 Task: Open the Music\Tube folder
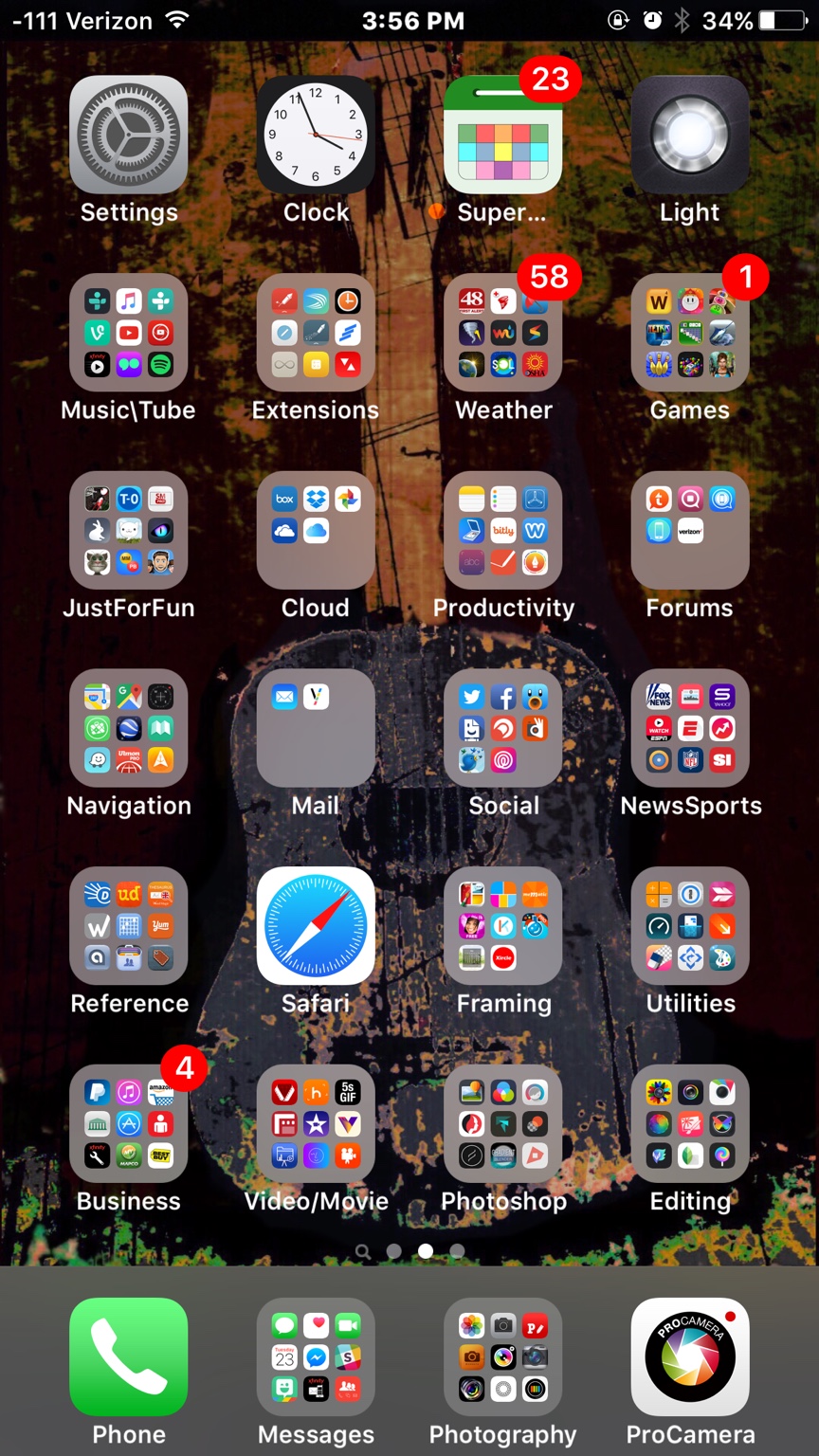coord(128,333)
